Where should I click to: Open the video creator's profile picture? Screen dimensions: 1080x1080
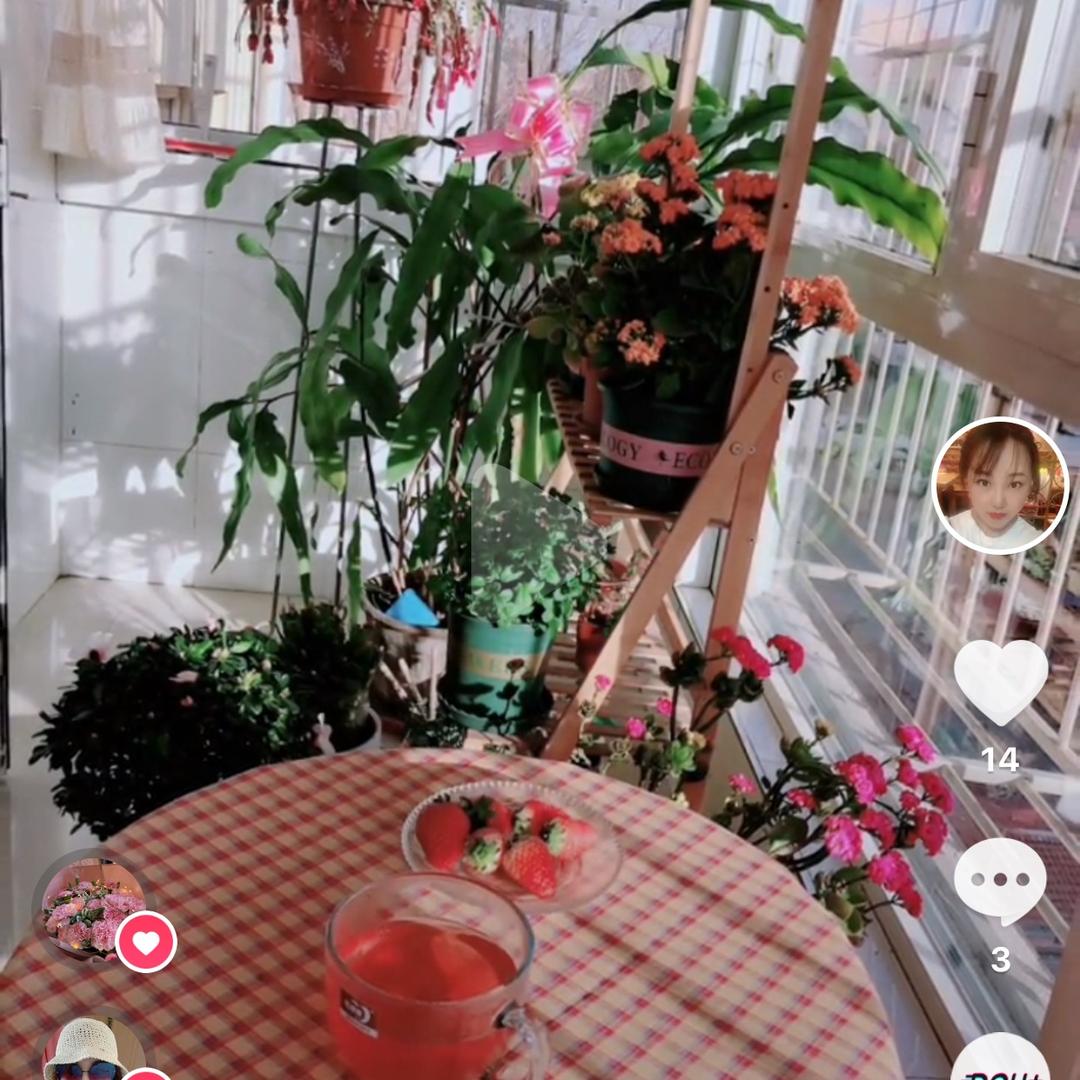coord(1000,486)
